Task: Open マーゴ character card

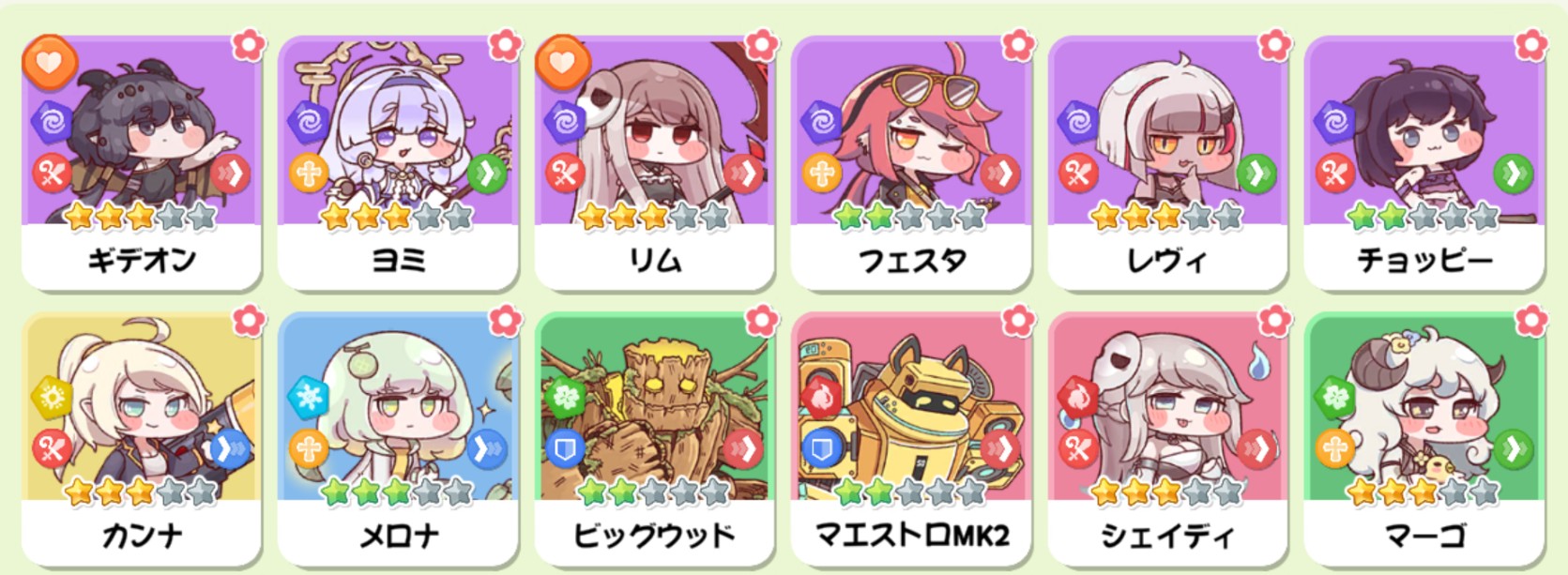Action: tap(1423, 439)
